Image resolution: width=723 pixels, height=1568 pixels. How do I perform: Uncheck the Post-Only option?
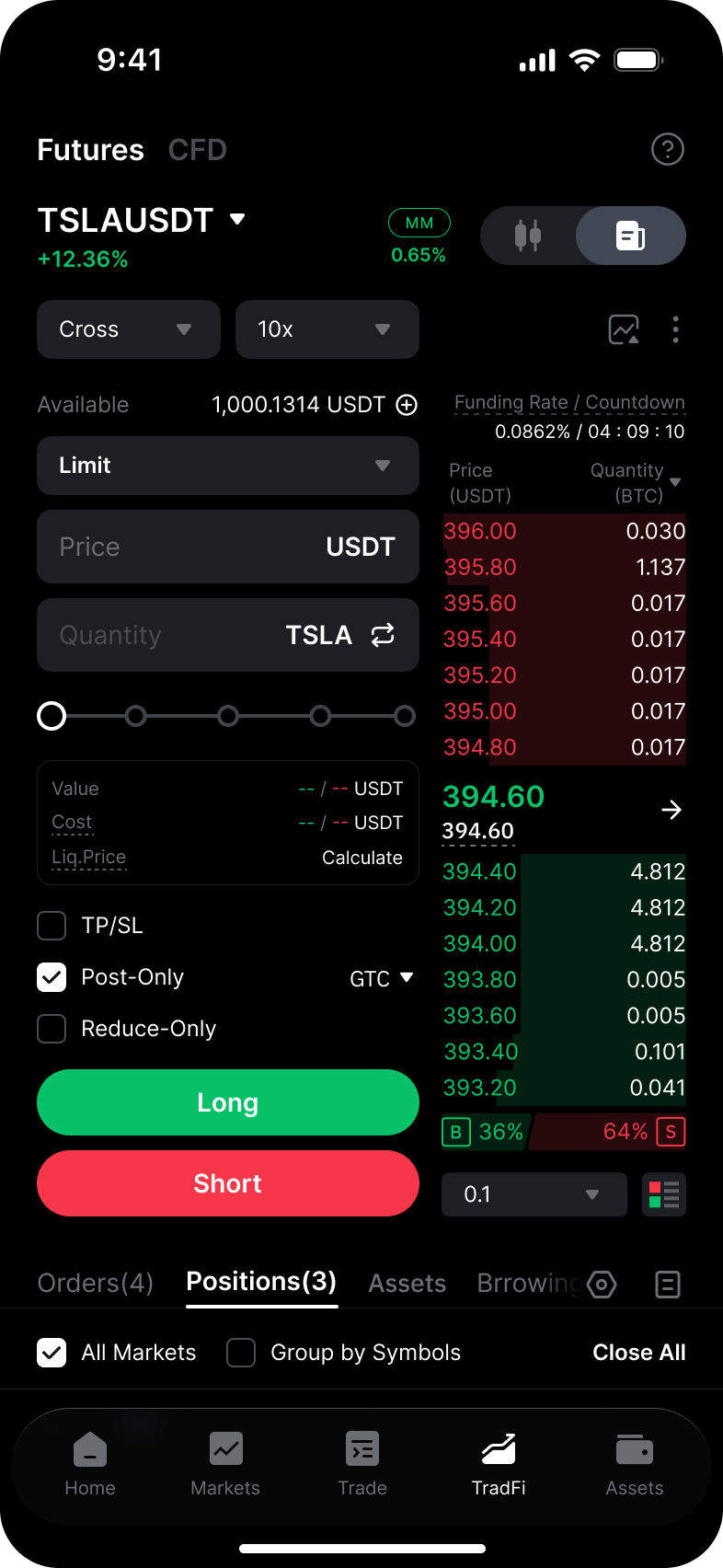click(x=52, y=977)
